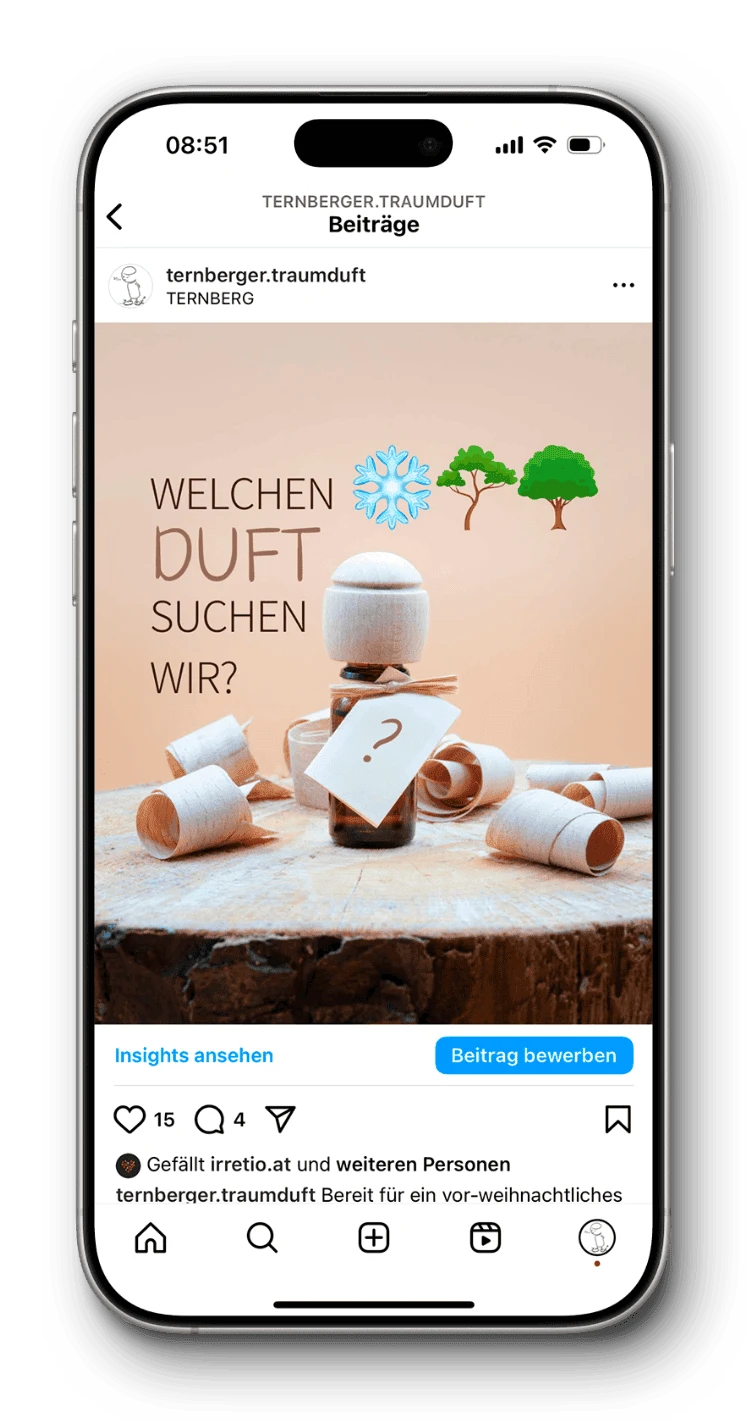Viewport: 747px width, 1420px height.
Task: Open the TERNBERG location tag
Action: click(210, 298)
